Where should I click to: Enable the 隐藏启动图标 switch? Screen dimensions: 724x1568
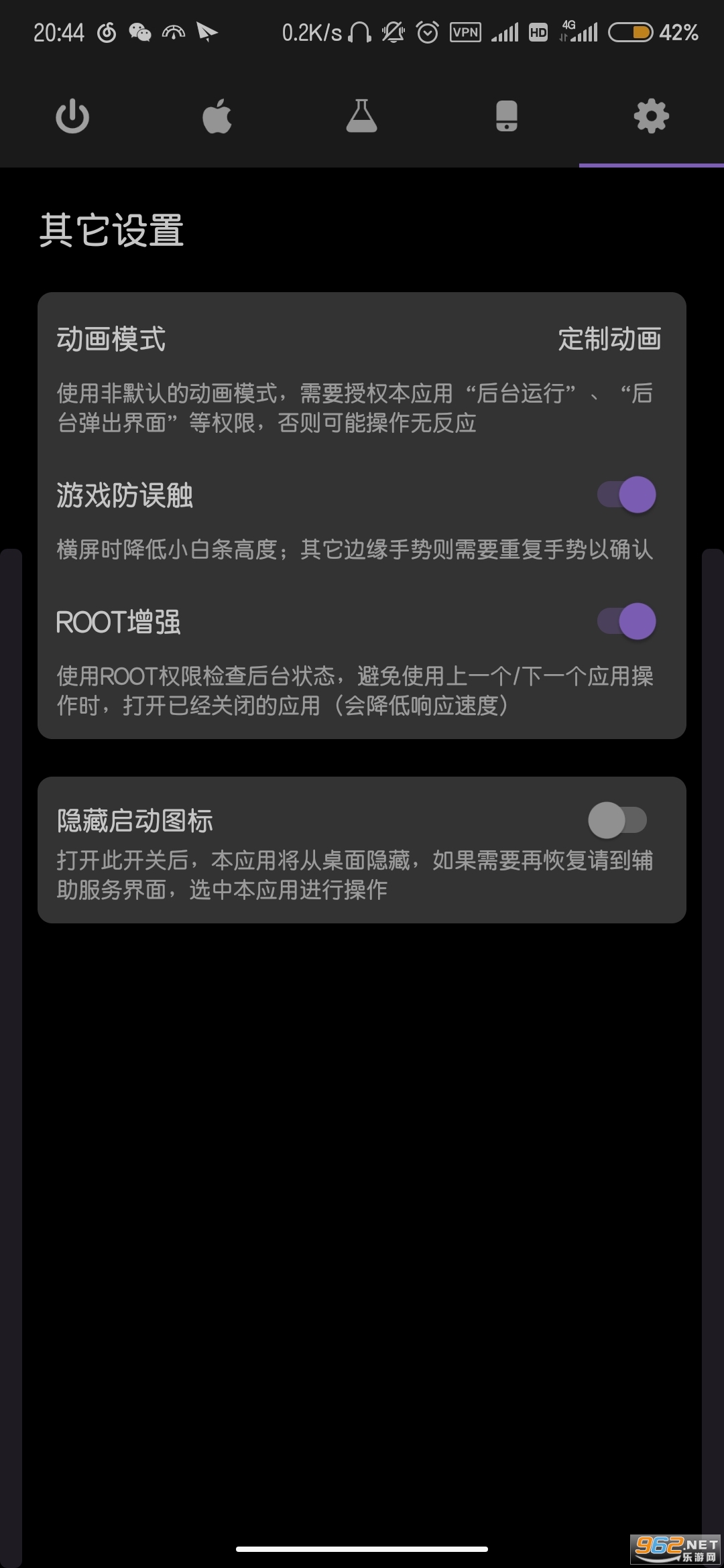[617, 820]
